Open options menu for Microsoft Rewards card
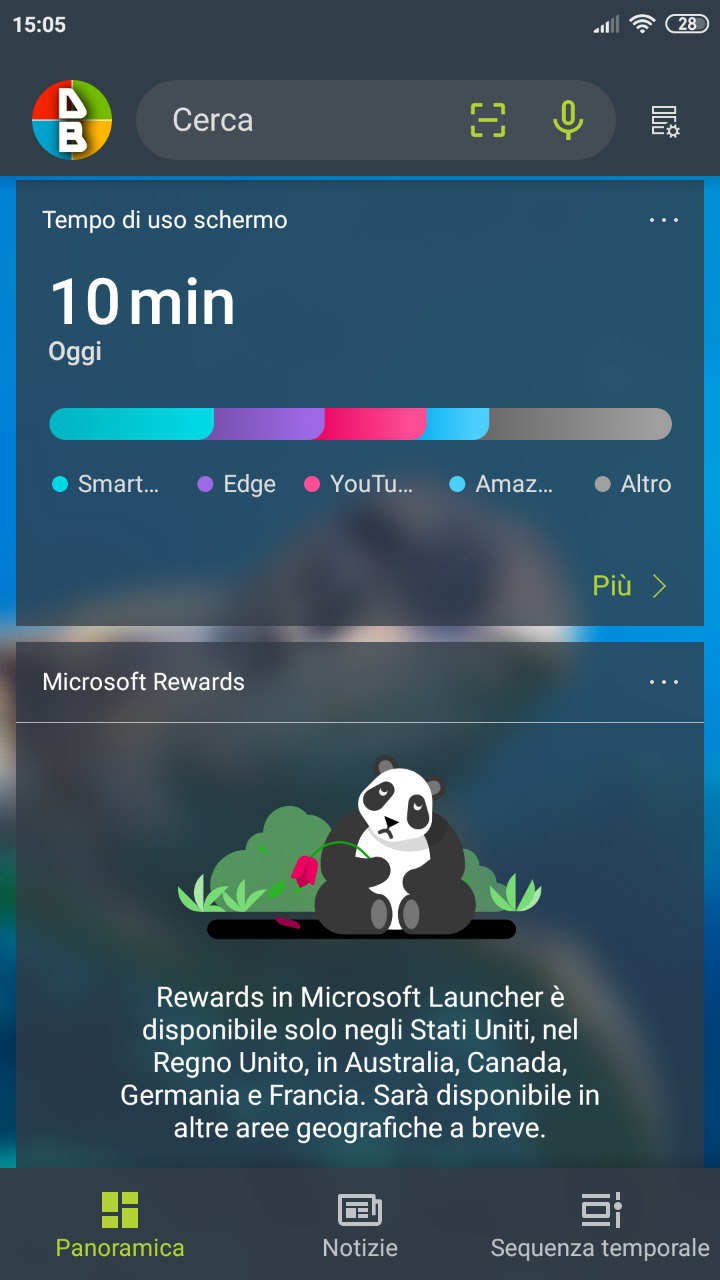The image size is (720, 1280). pos(664,682)
